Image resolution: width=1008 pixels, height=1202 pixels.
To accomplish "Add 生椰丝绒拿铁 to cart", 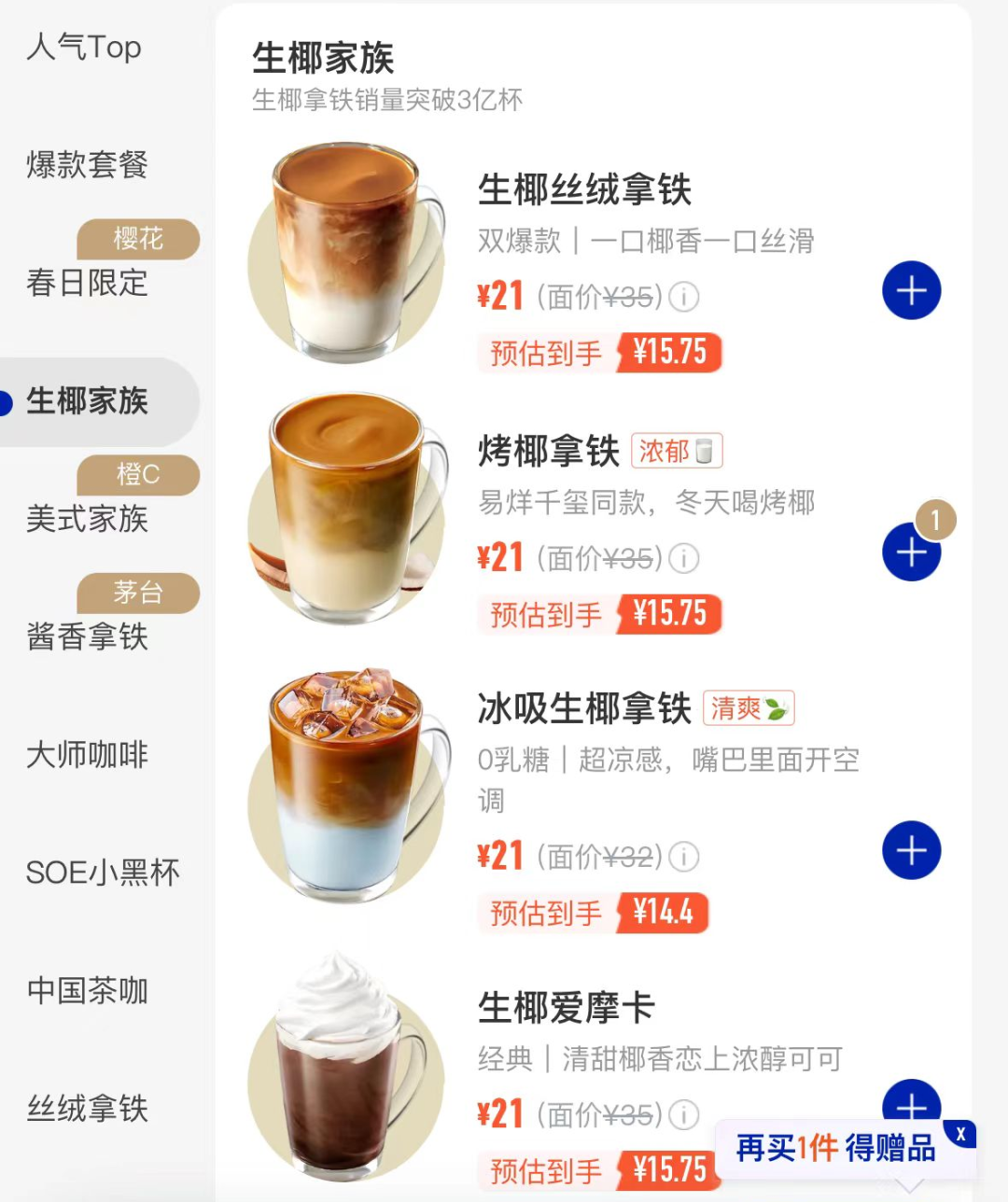I will [911, 291].
